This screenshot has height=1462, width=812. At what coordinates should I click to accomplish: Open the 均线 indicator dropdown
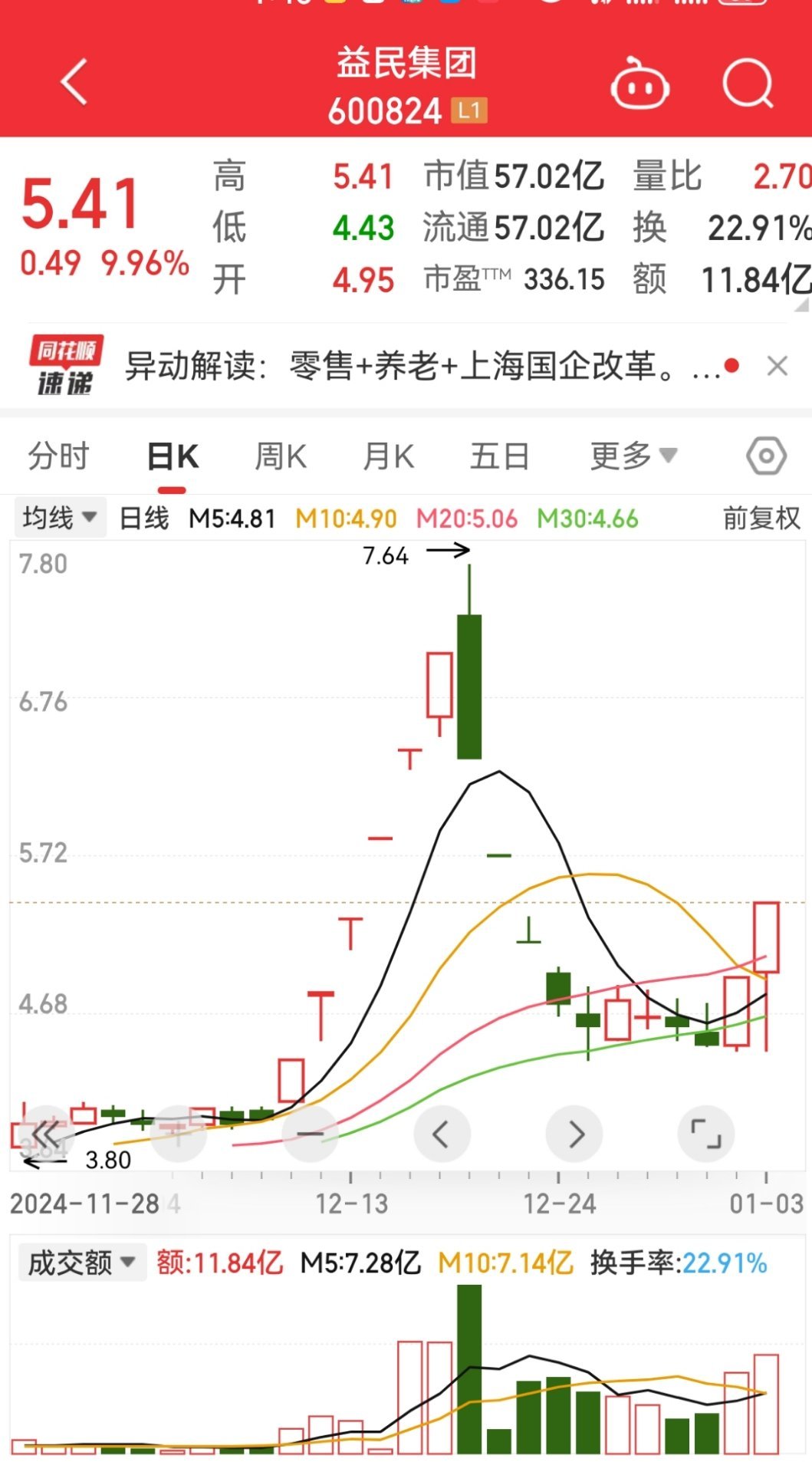[x=59, y=518]
